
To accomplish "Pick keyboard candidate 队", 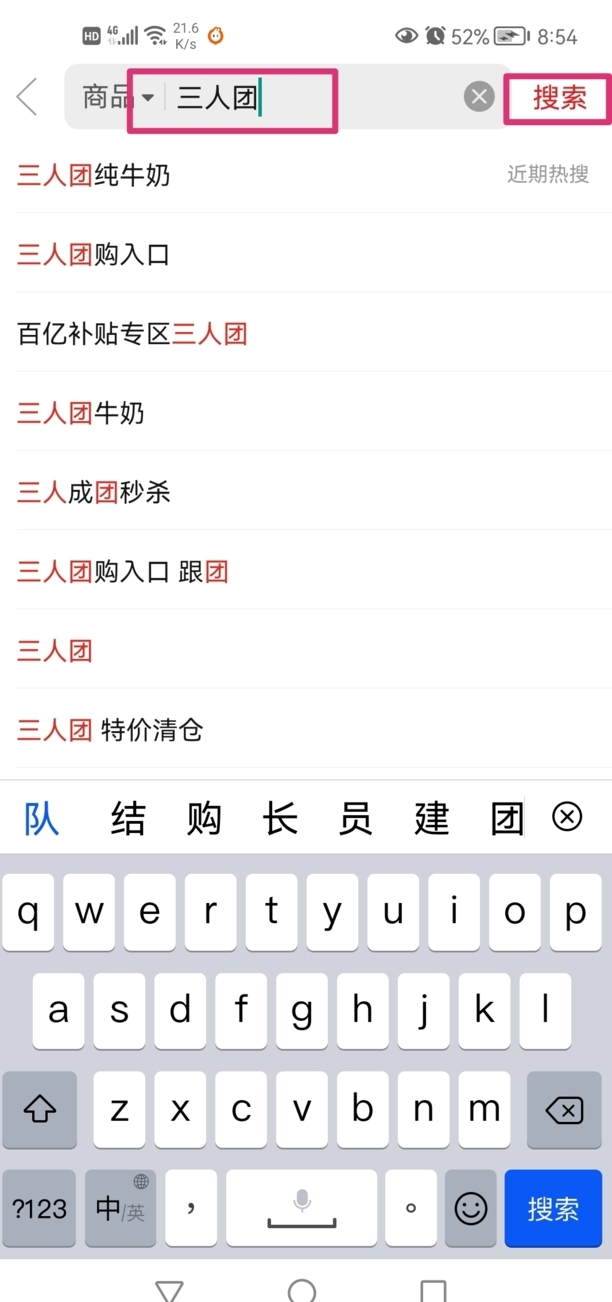I will [x=42, y=819].
